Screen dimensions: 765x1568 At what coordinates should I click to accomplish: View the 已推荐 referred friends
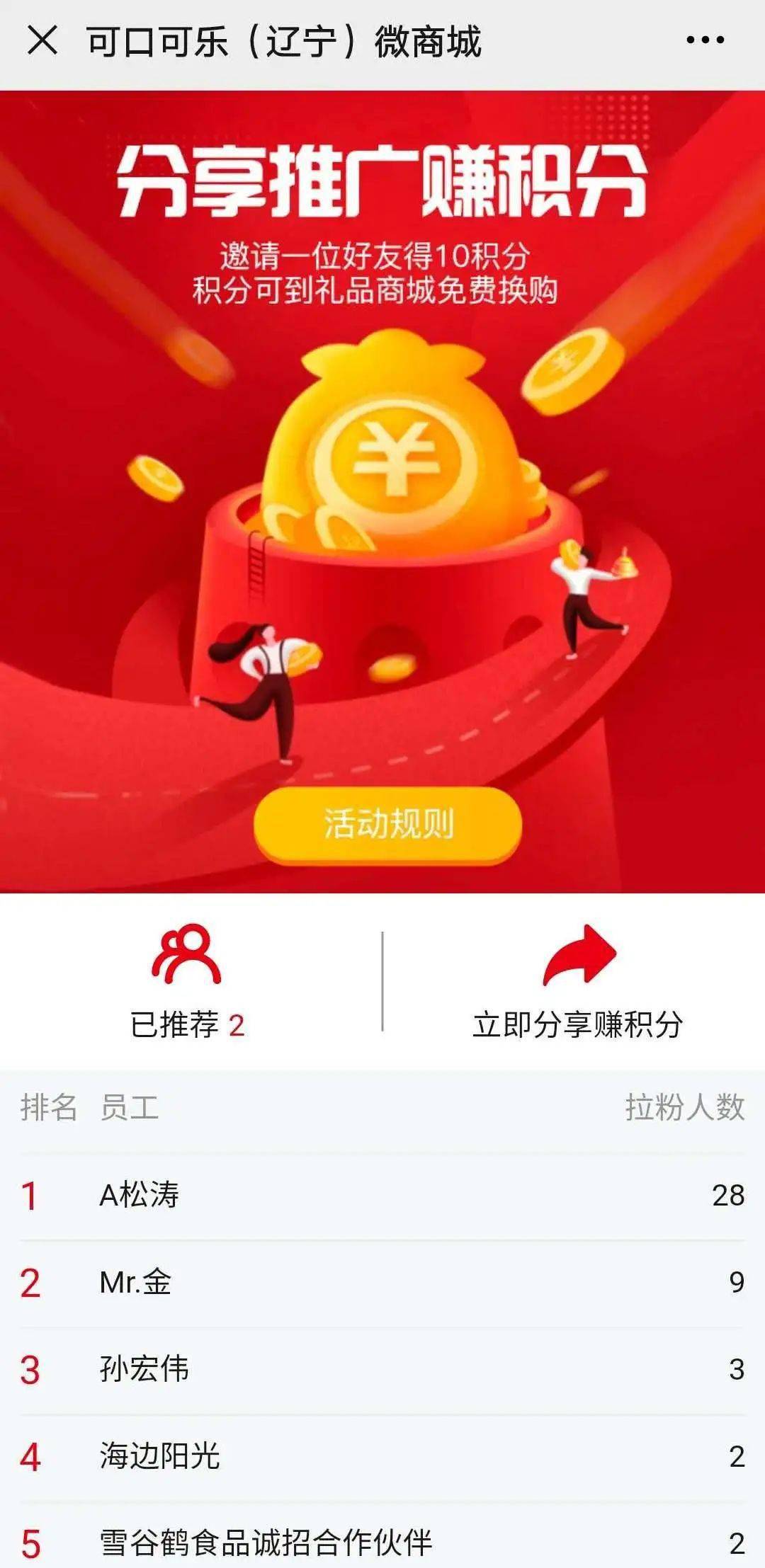(x=187, y=983)
